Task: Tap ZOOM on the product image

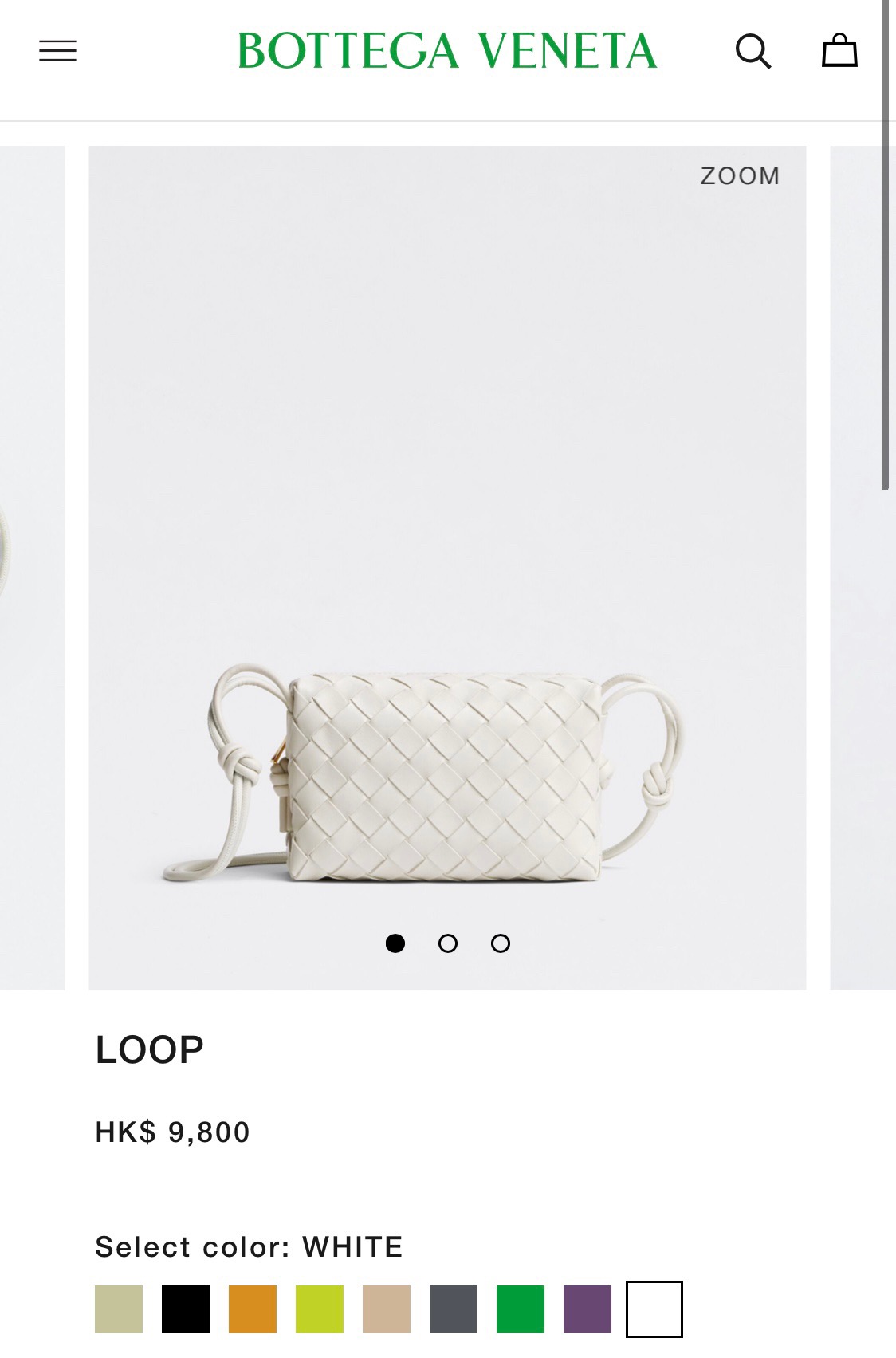Action: tap(740, 176)
